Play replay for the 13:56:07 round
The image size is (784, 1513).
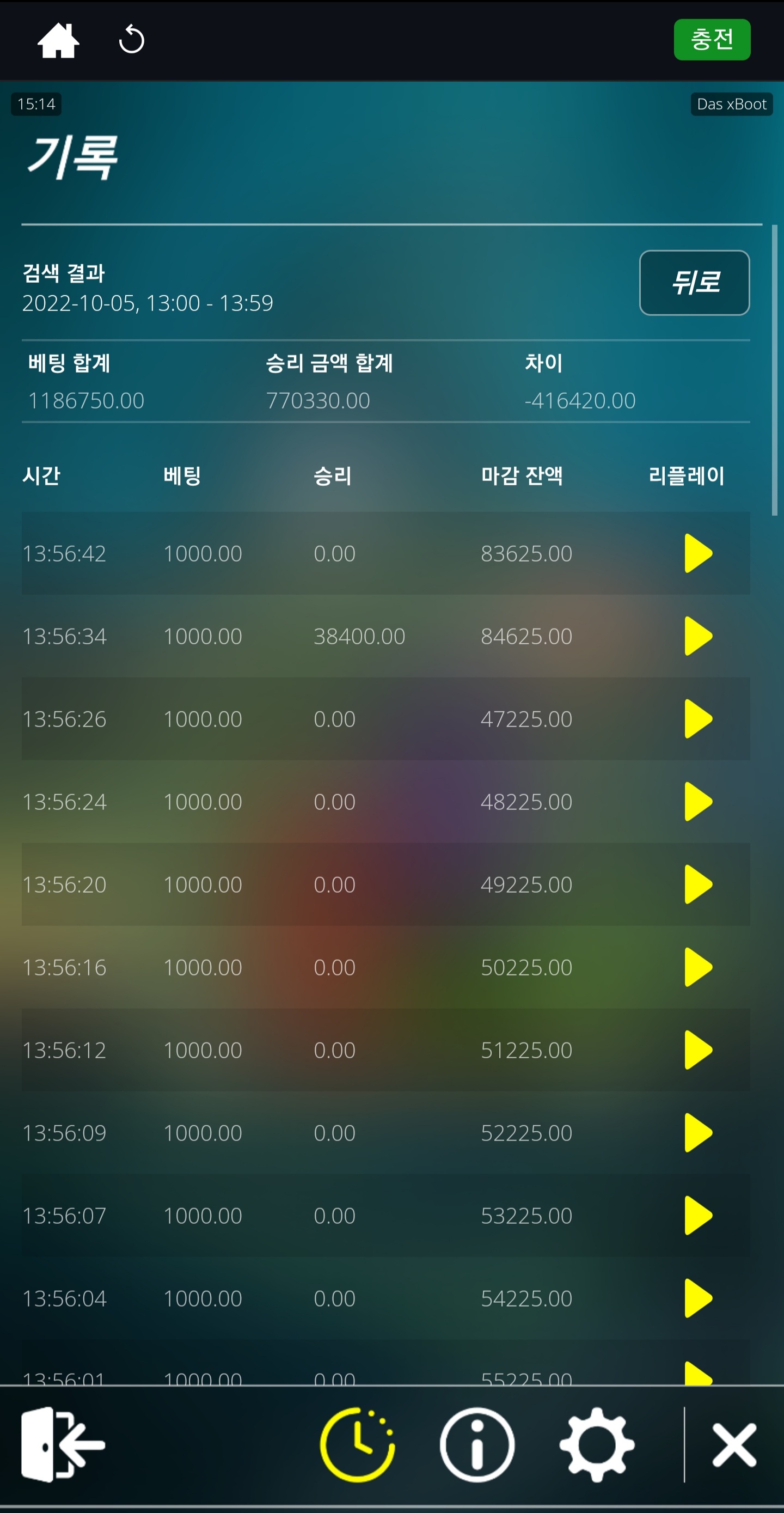coord(699,1216)
